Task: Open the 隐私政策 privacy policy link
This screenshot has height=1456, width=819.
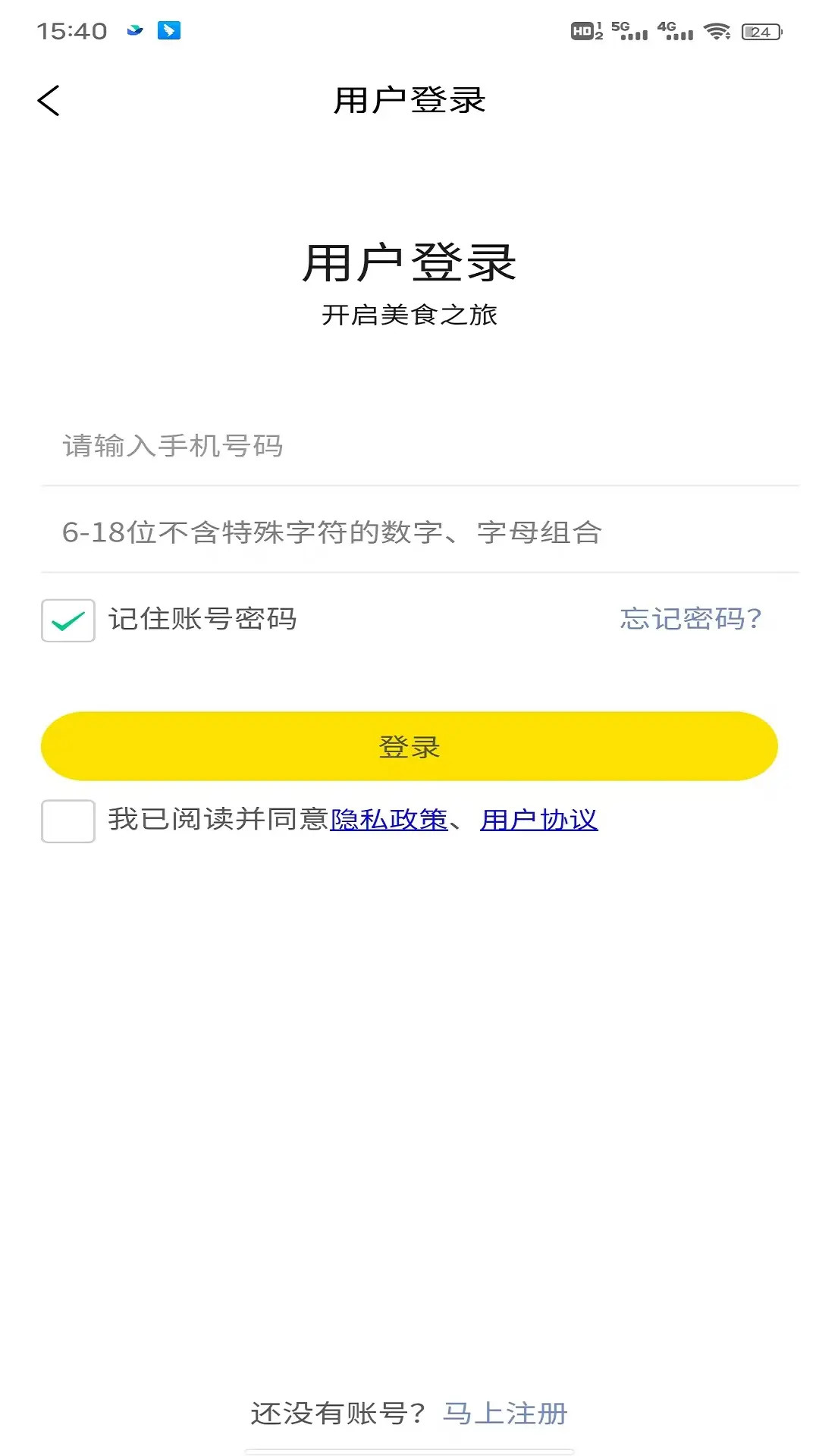Action: (x=389, y=821)
